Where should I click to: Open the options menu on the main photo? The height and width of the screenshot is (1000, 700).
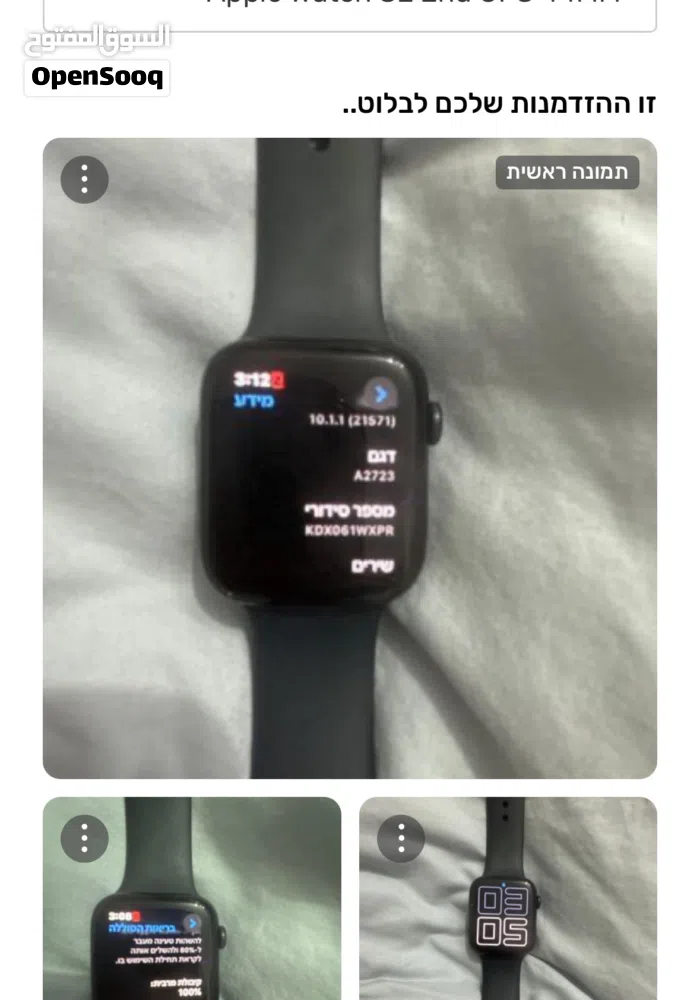click(85, 180)
